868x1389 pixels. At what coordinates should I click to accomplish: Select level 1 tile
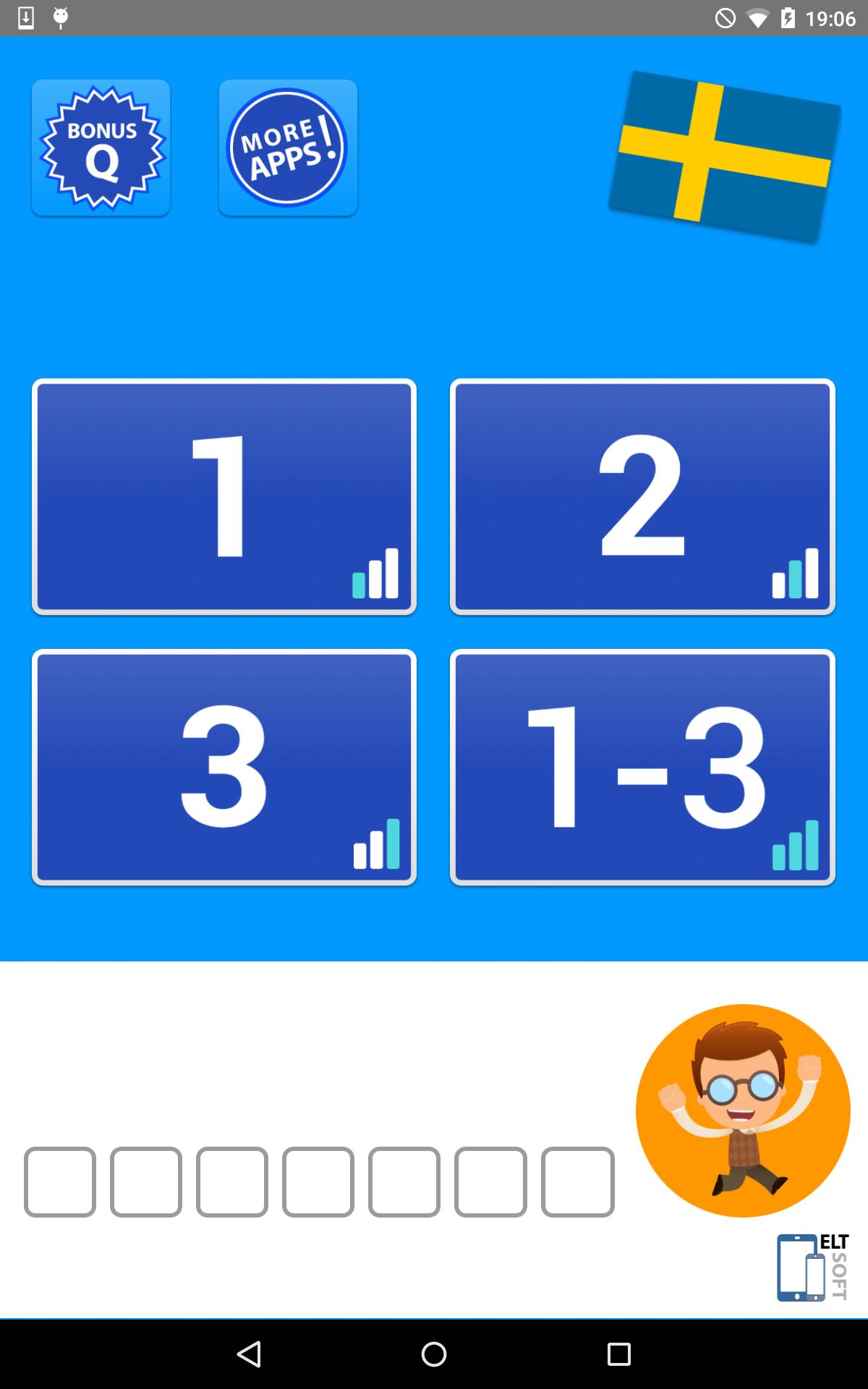224,496
